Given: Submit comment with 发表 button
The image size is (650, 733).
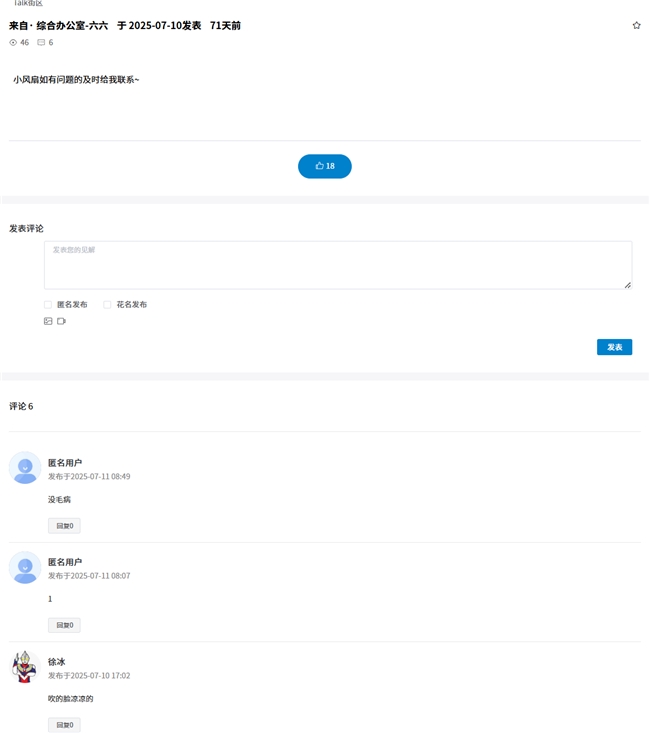Looking at the screenshot, I should [x=614, y=347].
